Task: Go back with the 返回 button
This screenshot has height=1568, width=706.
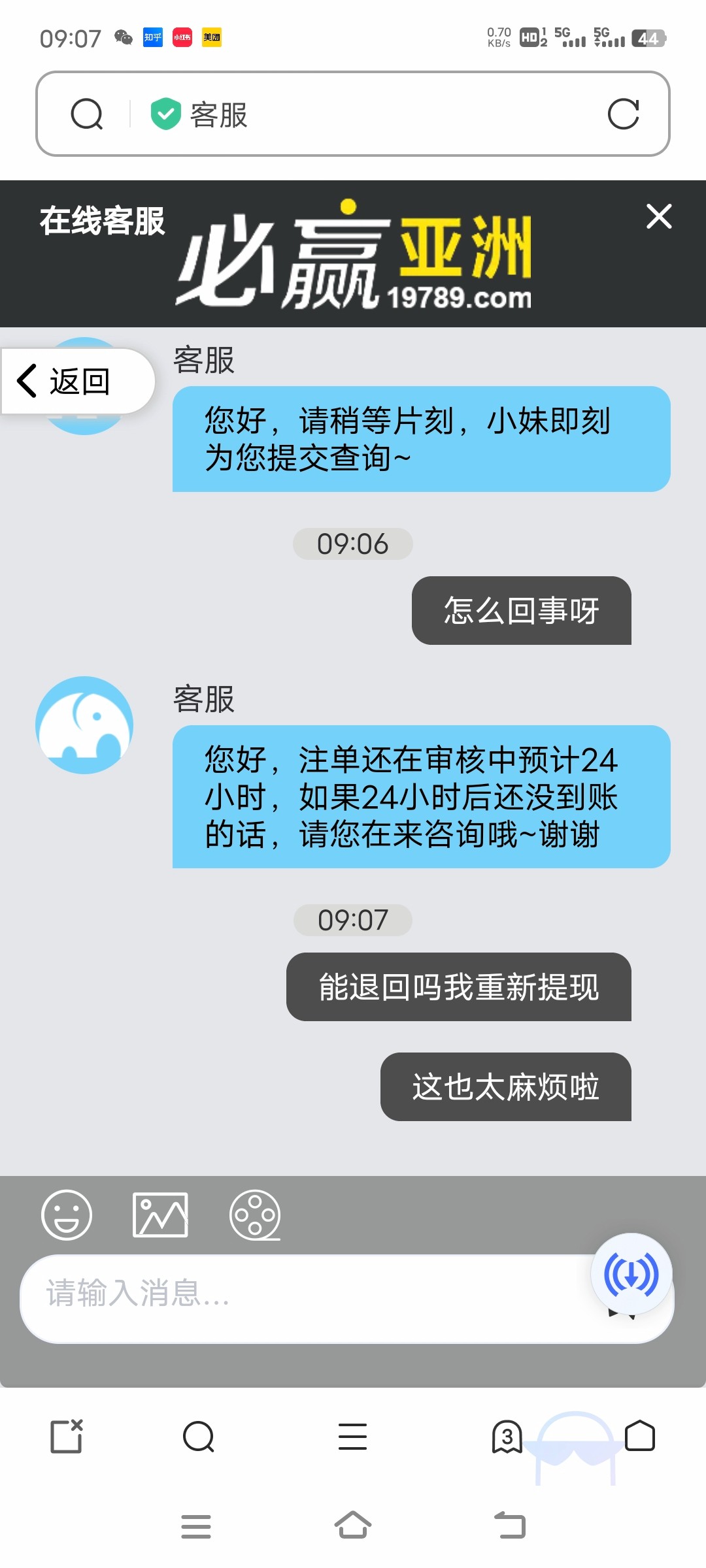Action: [x=65, y=381]
